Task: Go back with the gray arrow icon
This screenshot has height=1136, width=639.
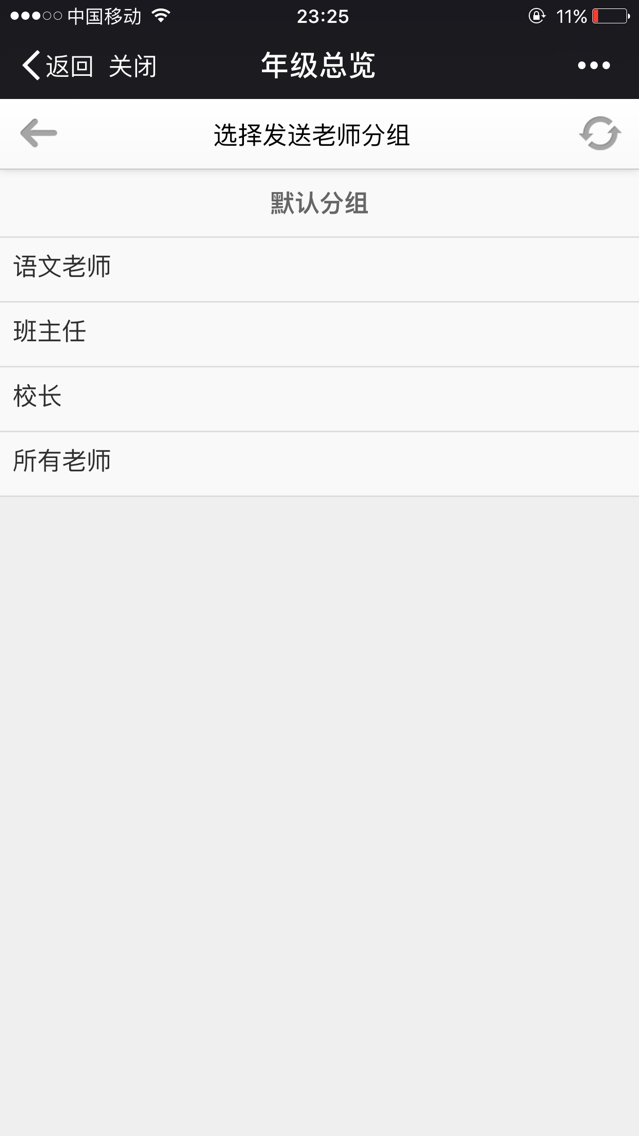Action: 38,133
